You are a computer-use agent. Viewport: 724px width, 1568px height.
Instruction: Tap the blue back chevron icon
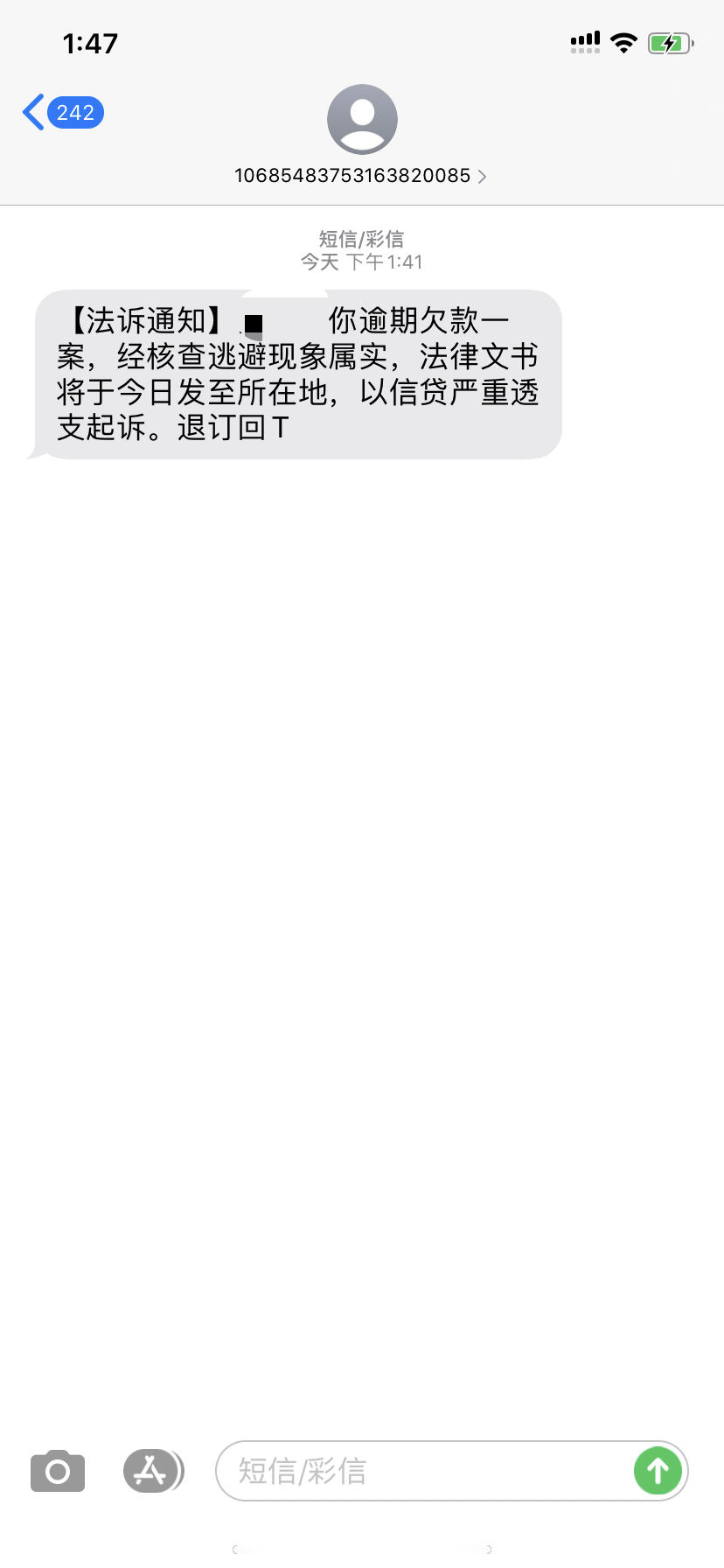[x=31, y=112]
